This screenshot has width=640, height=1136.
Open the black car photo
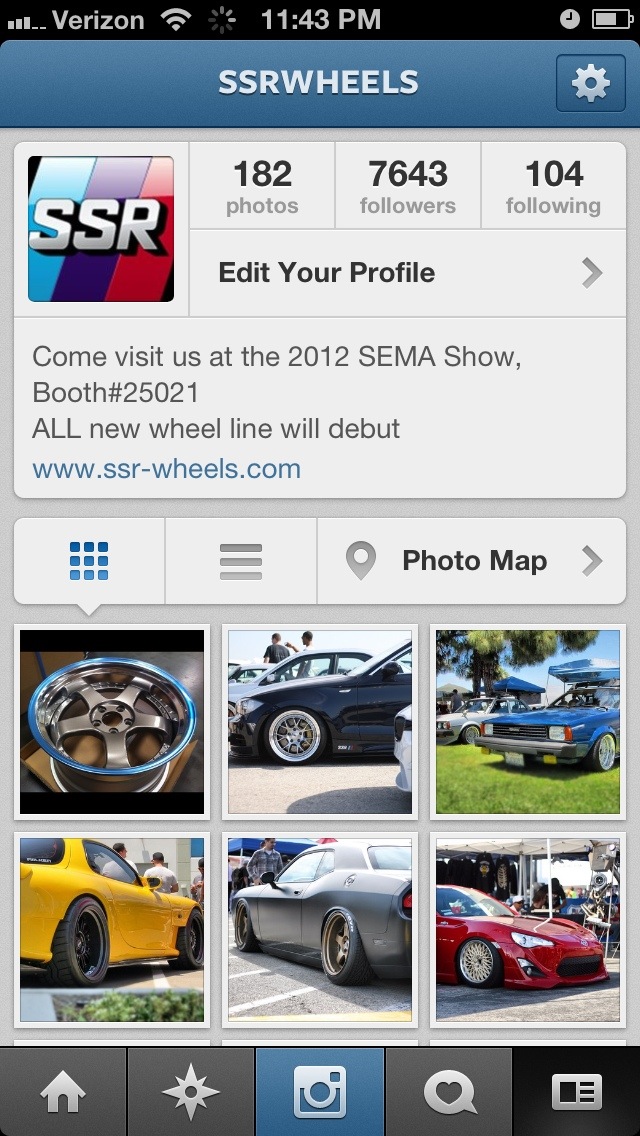coord(320,721)
